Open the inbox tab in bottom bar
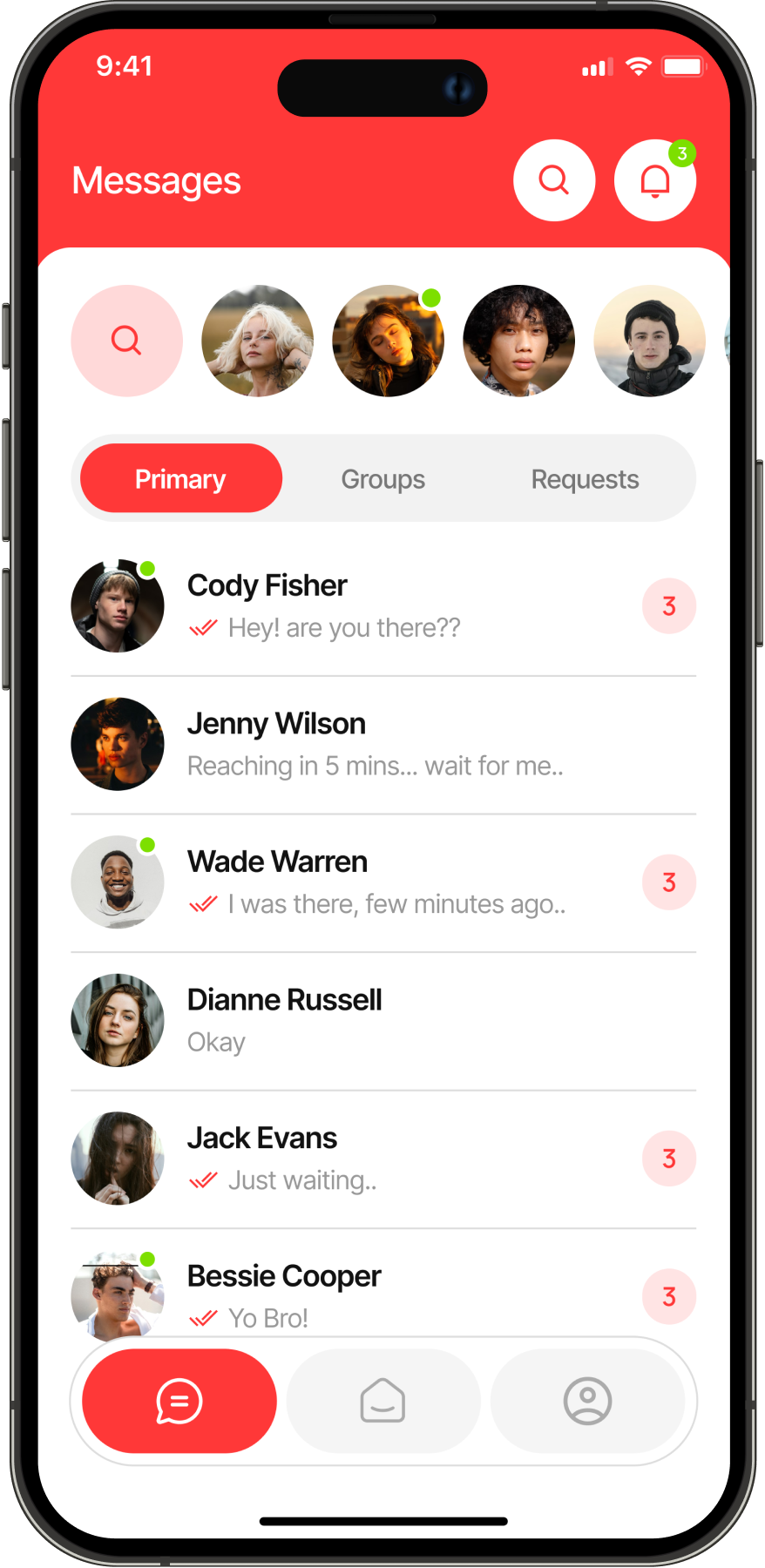Image resolution: width=765 pixels, height=1568 pixels. point(382,1401)
